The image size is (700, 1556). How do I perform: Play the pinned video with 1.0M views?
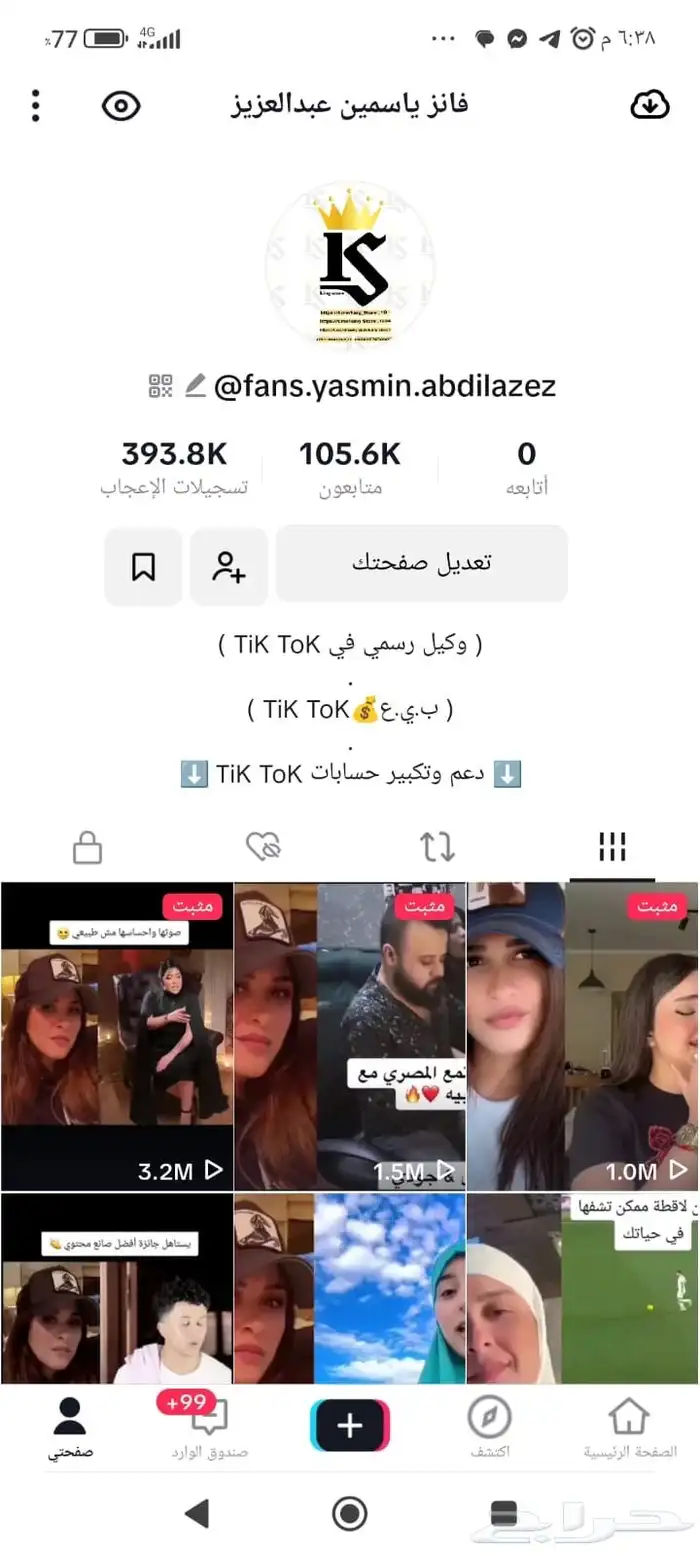coord(583,1035)
